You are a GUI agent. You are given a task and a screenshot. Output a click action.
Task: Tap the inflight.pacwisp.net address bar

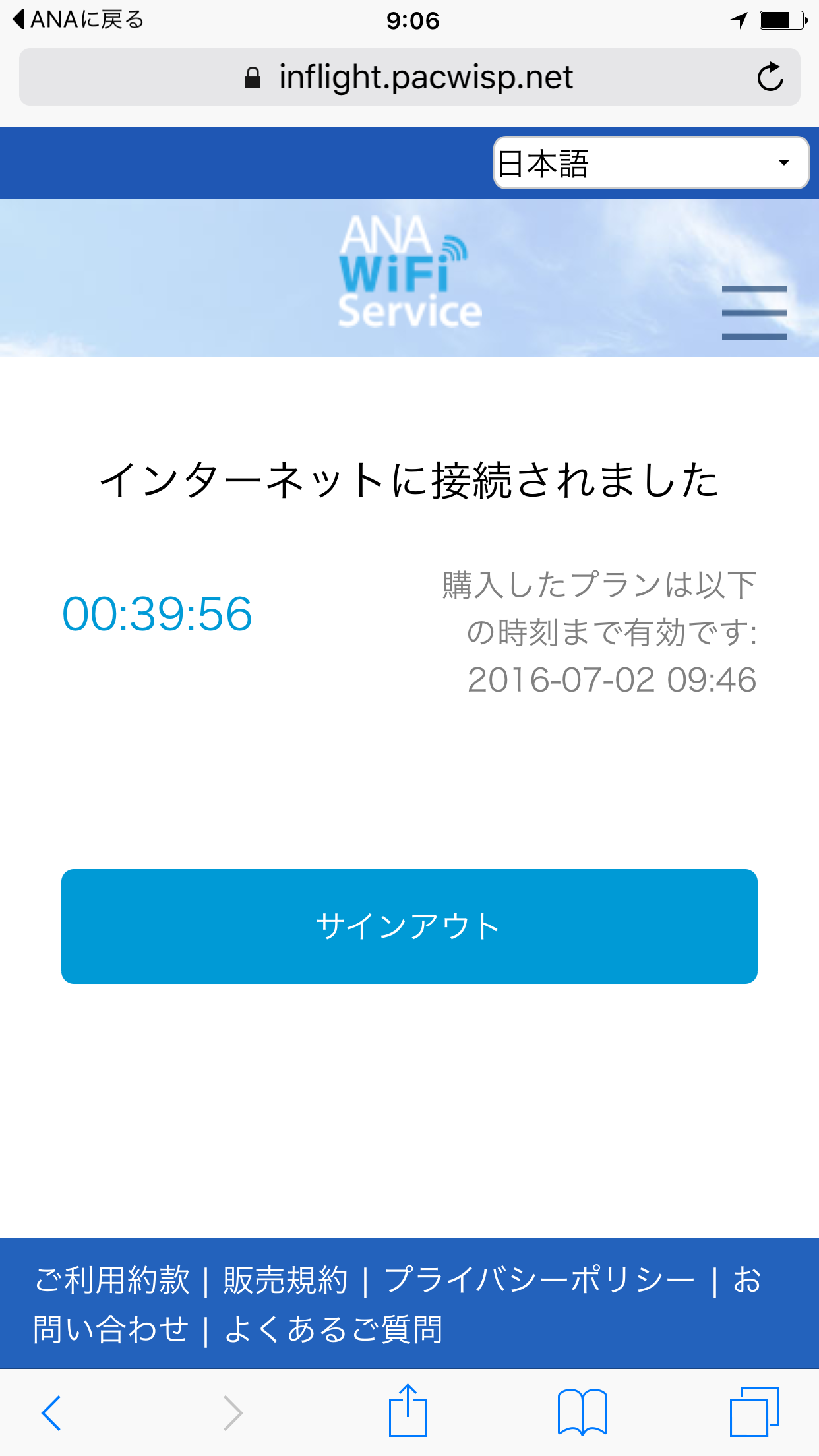[x=409, y=77]
